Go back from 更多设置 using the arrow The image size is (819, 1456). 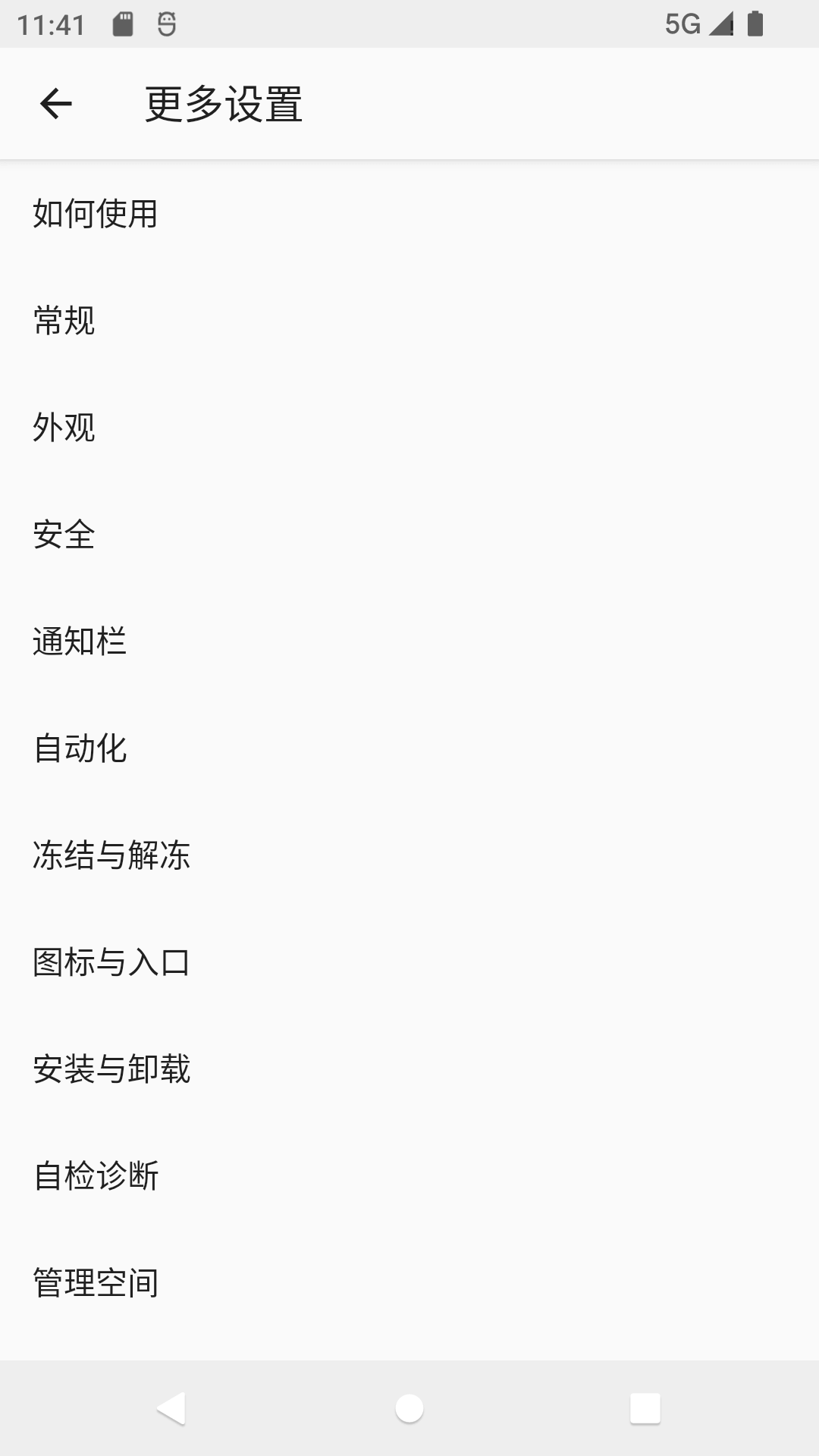point(55,104)
